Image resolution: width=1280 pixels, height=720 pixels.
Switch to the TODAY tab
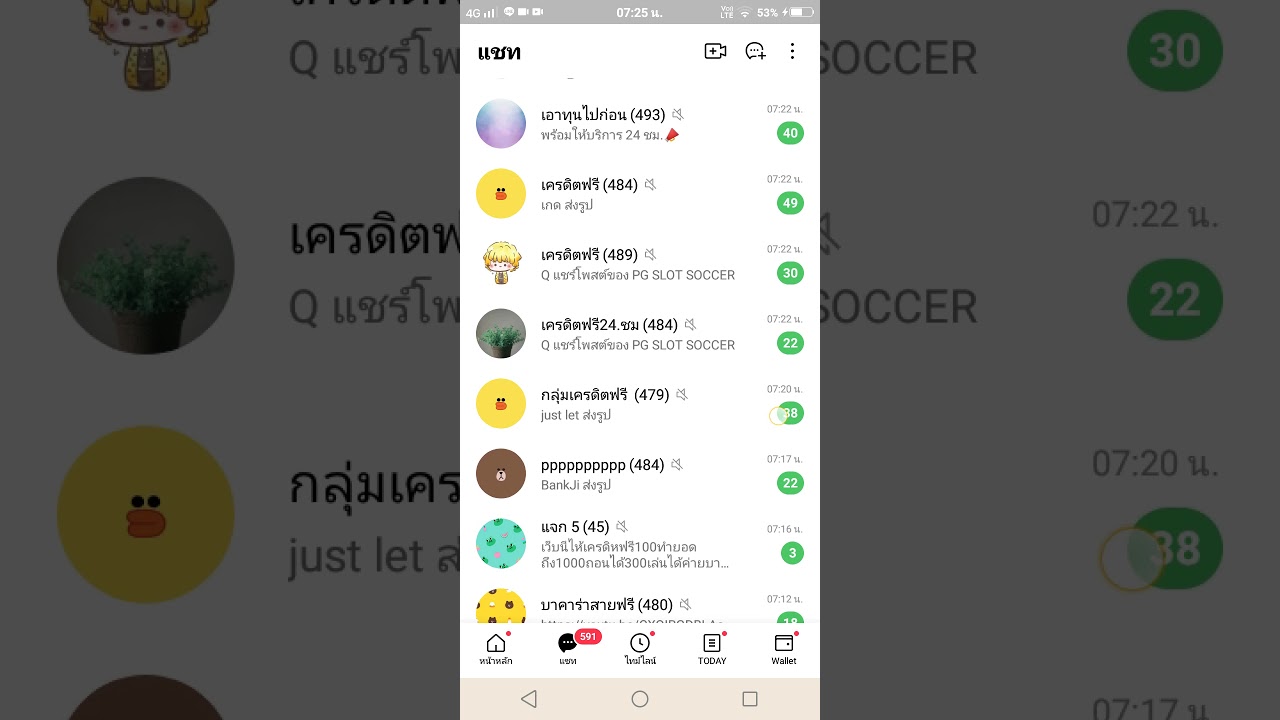tap(712, 649)
